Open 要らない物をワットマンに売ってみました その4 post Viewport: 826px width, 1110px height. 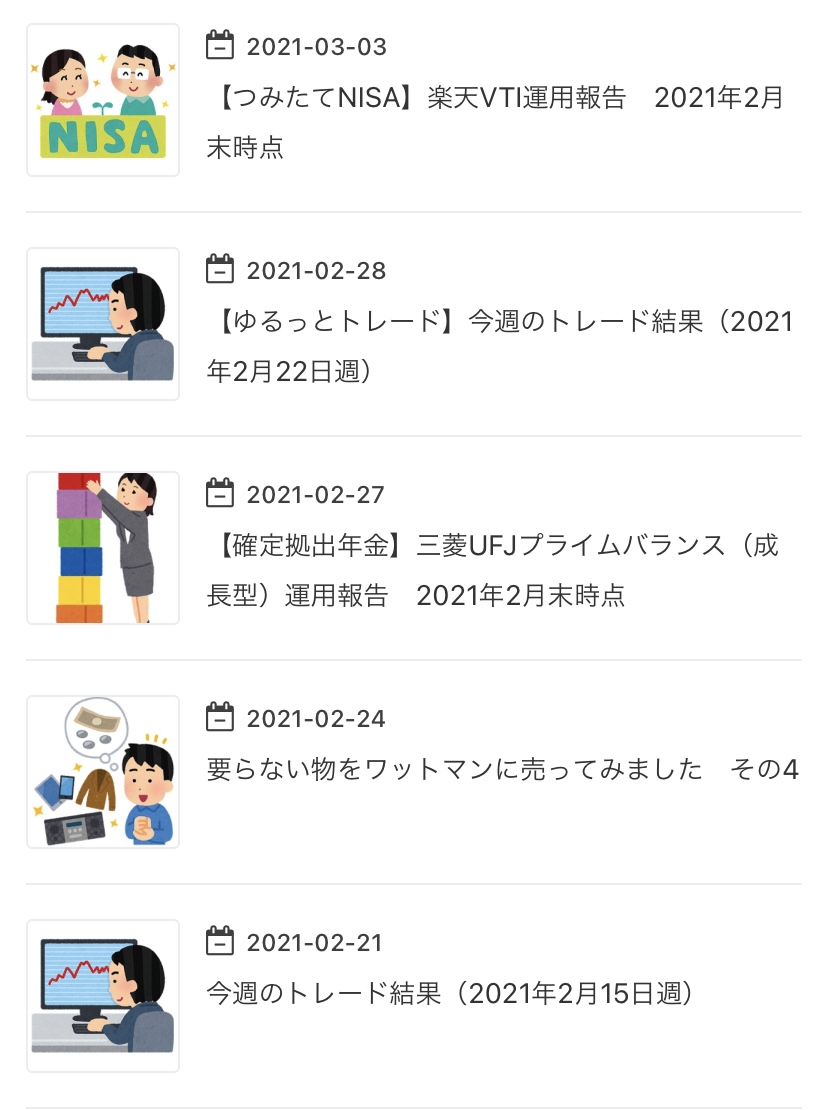[502, 770]
